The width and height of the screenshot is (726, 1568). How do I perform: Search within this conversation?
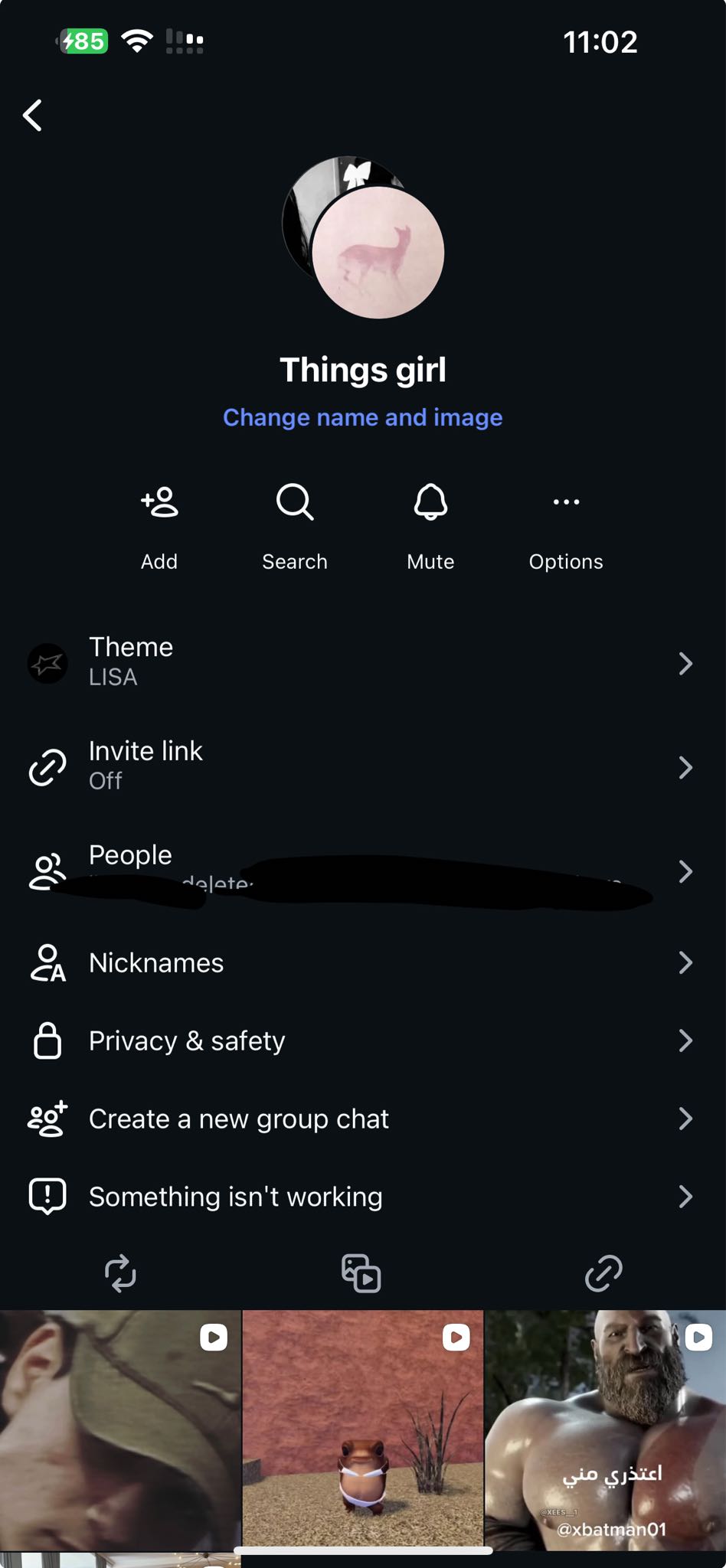295,527
